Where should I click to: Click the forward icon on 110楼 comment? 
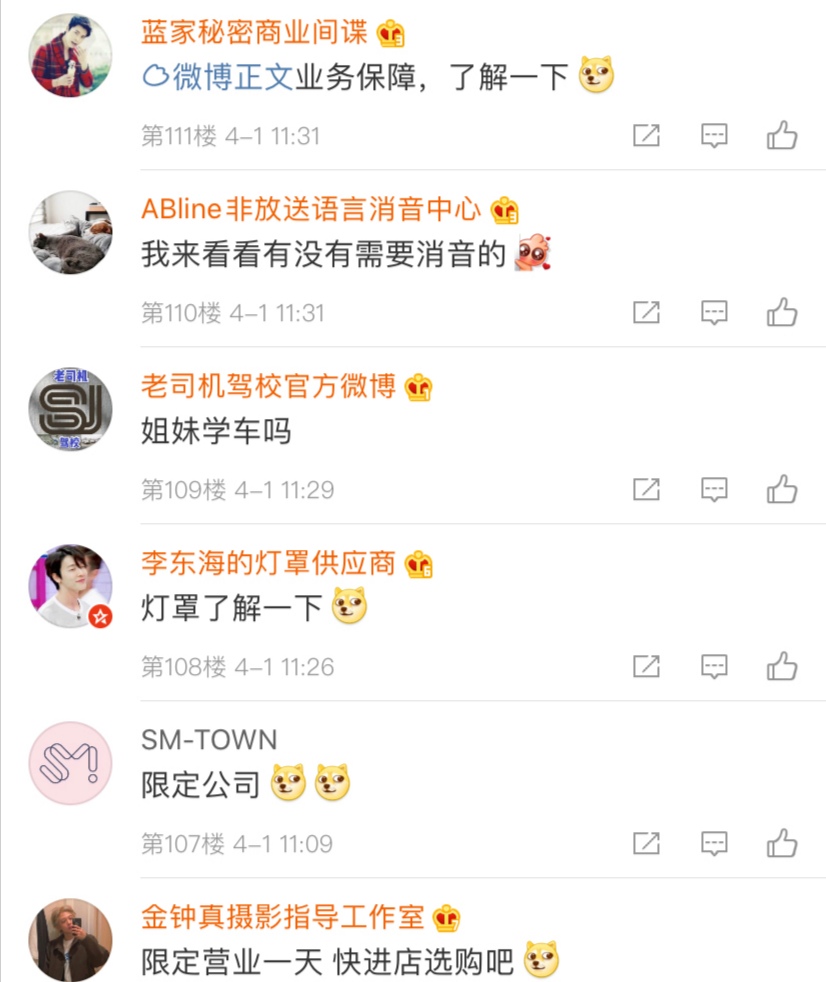pos(647,311)
